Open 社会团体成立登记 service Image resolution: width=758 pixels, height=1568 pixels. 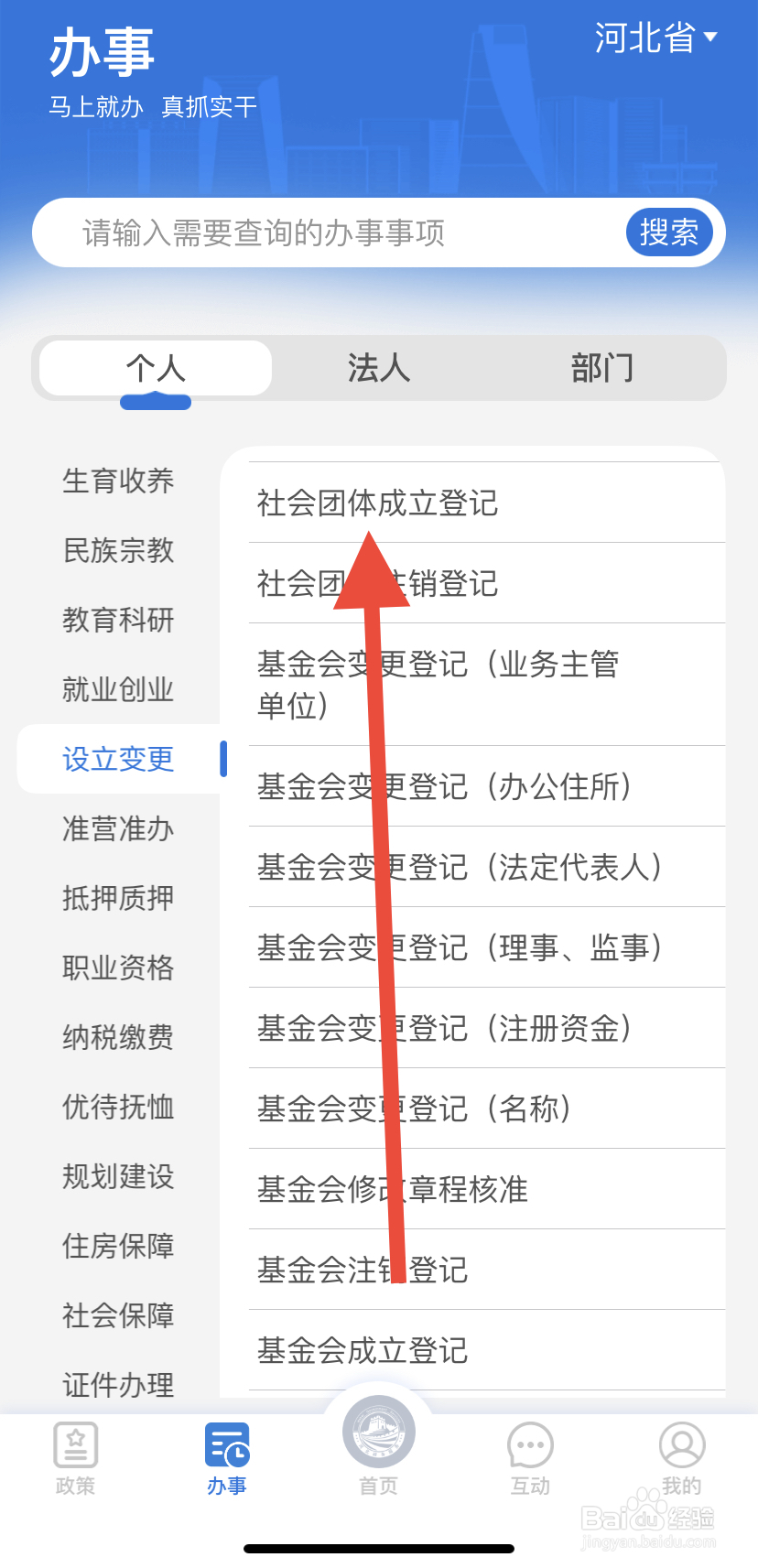[377, 503]
